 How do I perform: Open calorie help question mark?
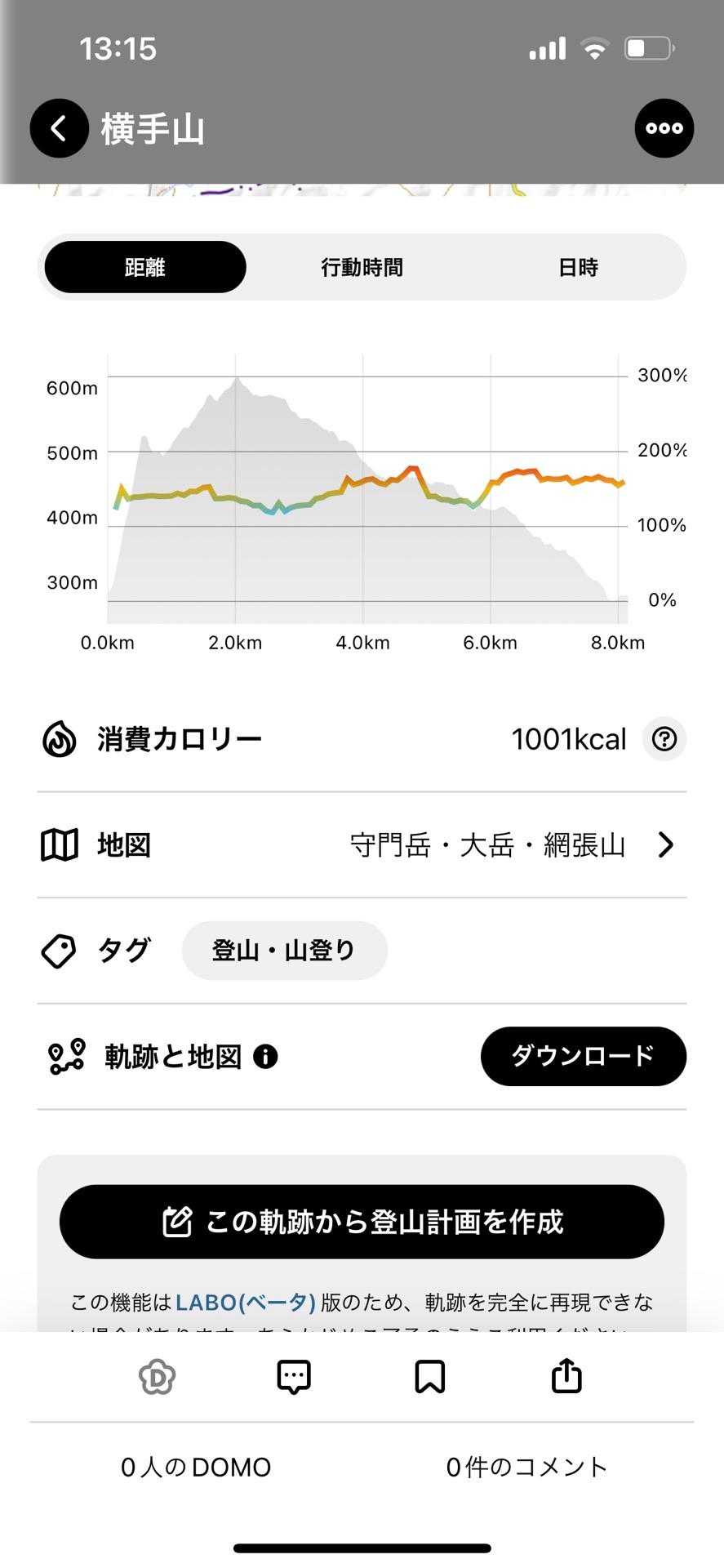664,739
